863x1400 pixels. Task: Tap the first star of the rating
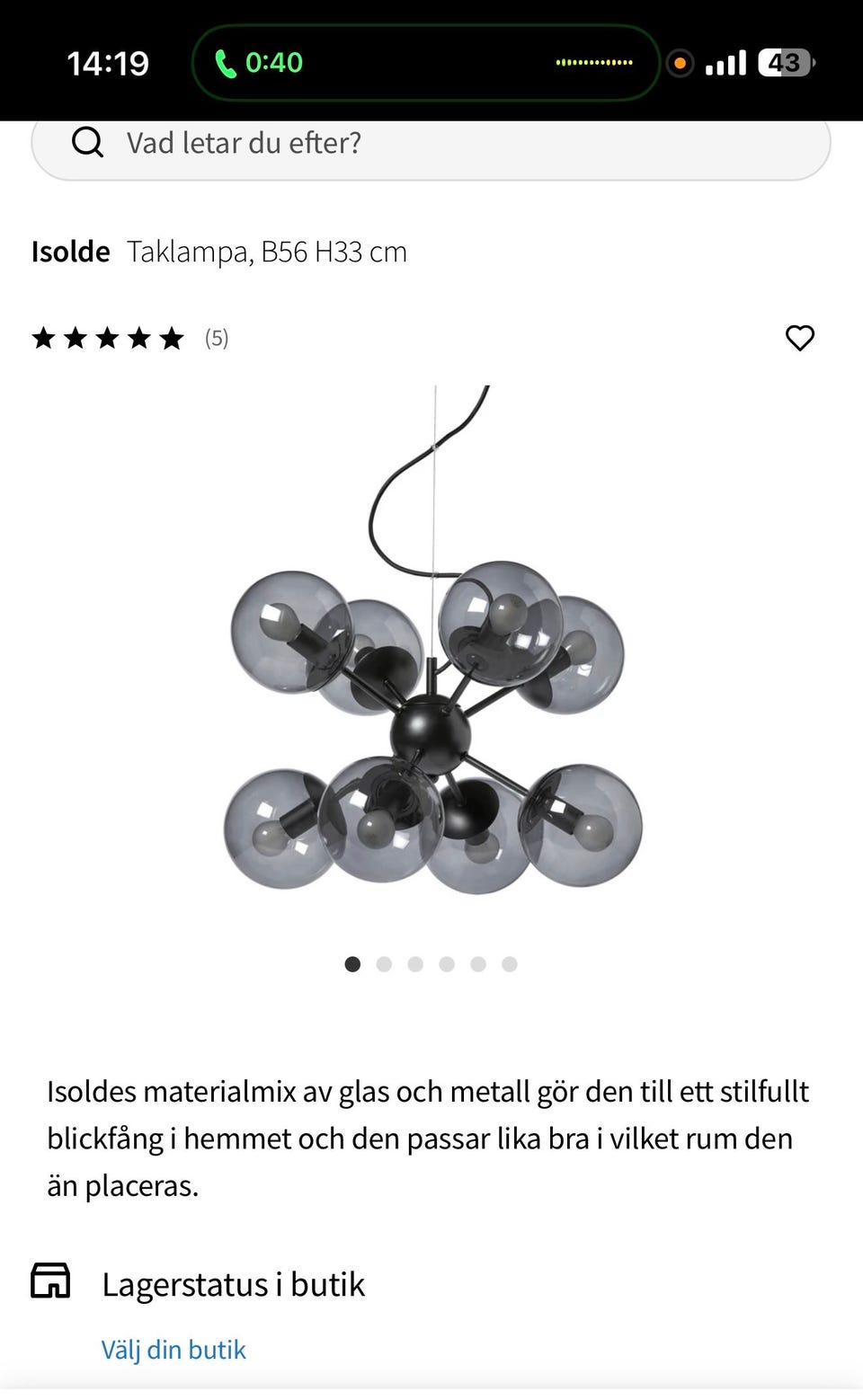(x=44, y=338)
